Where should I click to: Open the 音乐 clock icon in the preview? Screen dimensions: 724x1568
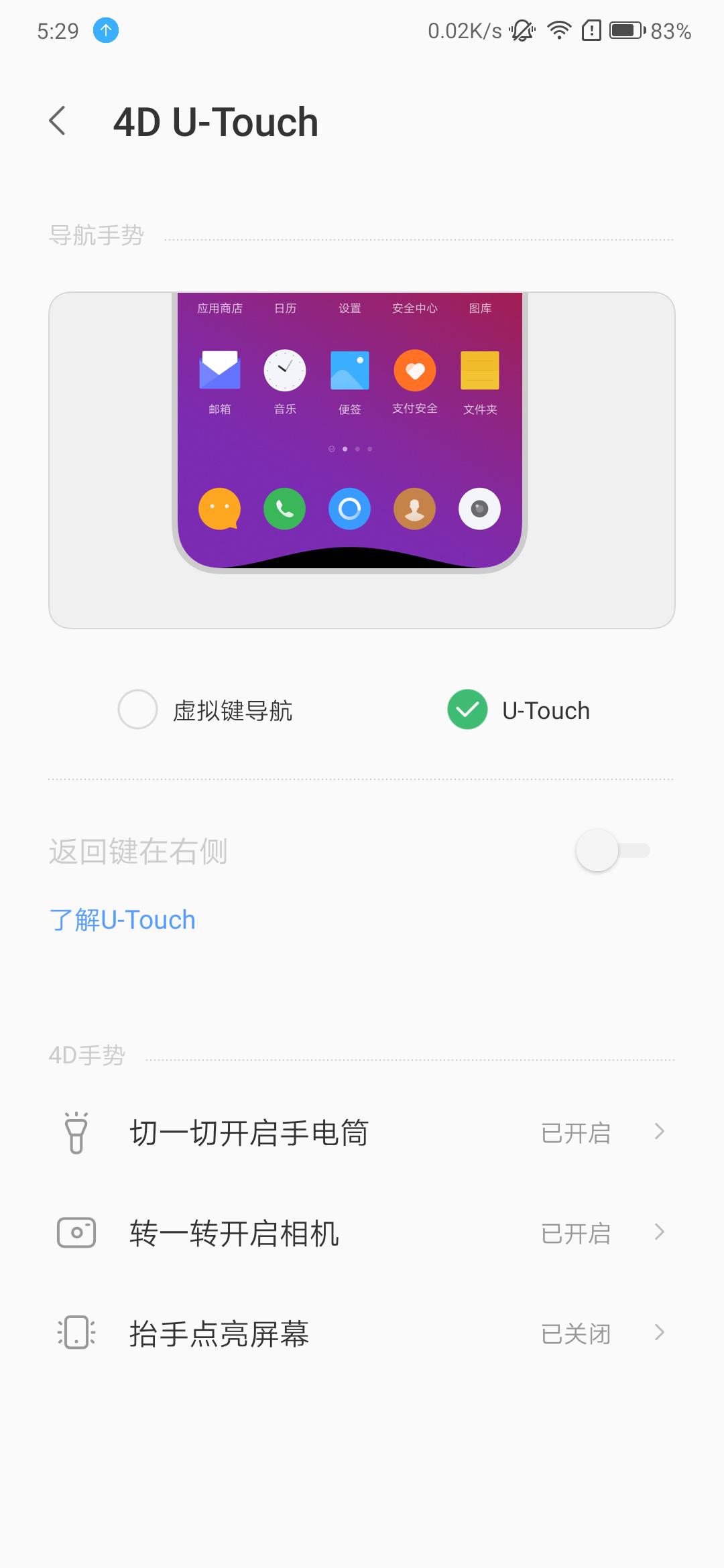coord(284,371)
